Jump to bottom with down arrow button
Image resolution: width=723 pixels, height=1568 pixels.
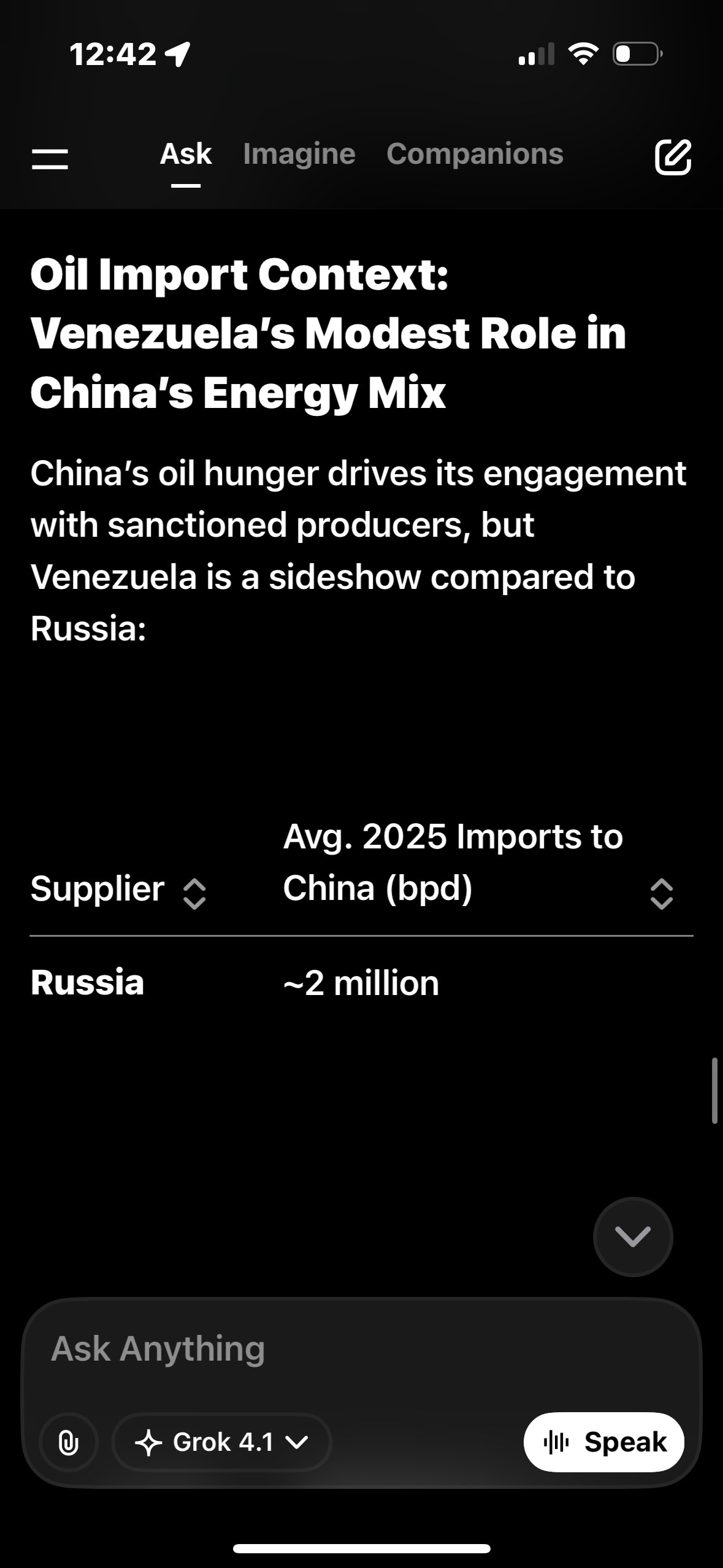point(633,1237)
